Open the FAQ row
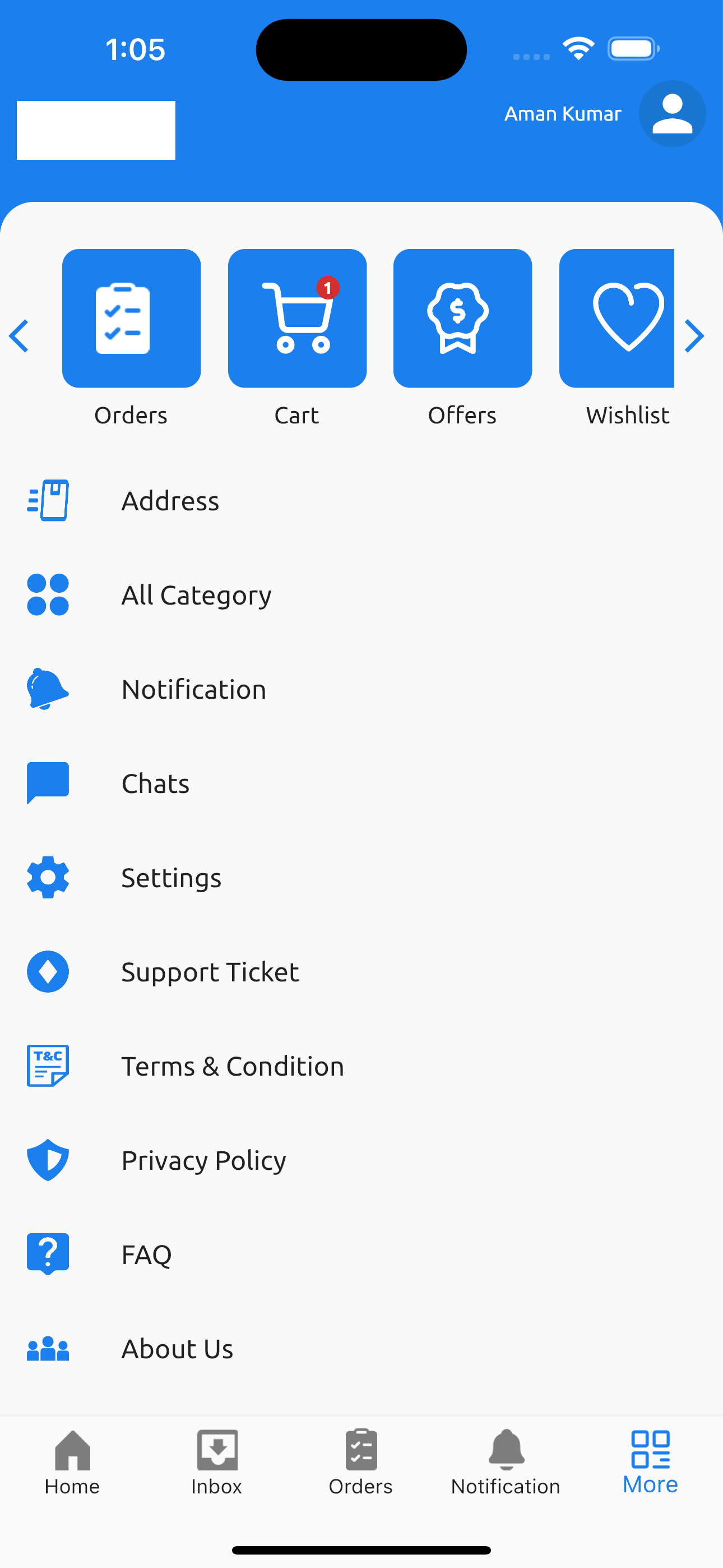This screenshot has height=1568, width=723. [x=361, y=1255]
